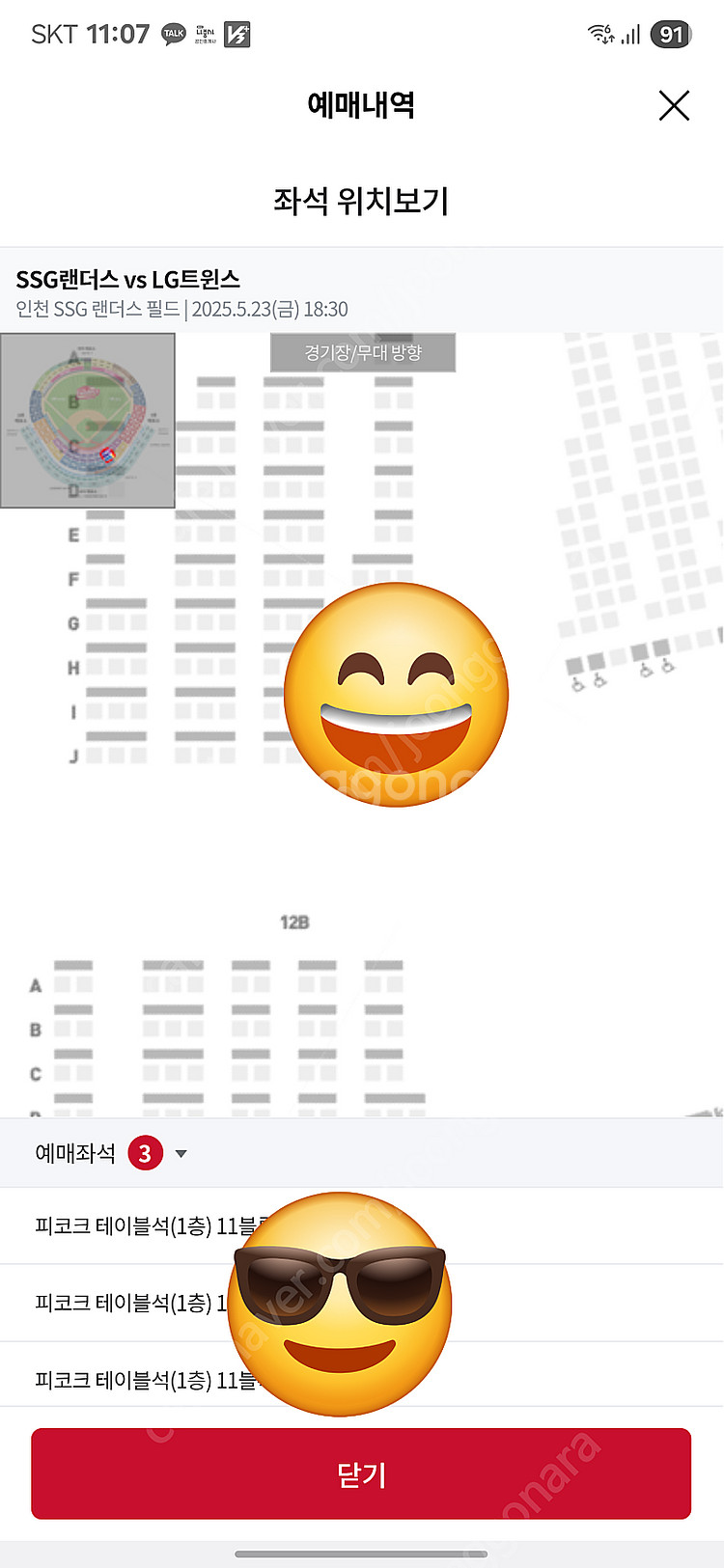The width and height of the screenshot is (724, 1568).
Task: Collapse the 예매좌석 list with the arrow
Action: (181, 1154)
